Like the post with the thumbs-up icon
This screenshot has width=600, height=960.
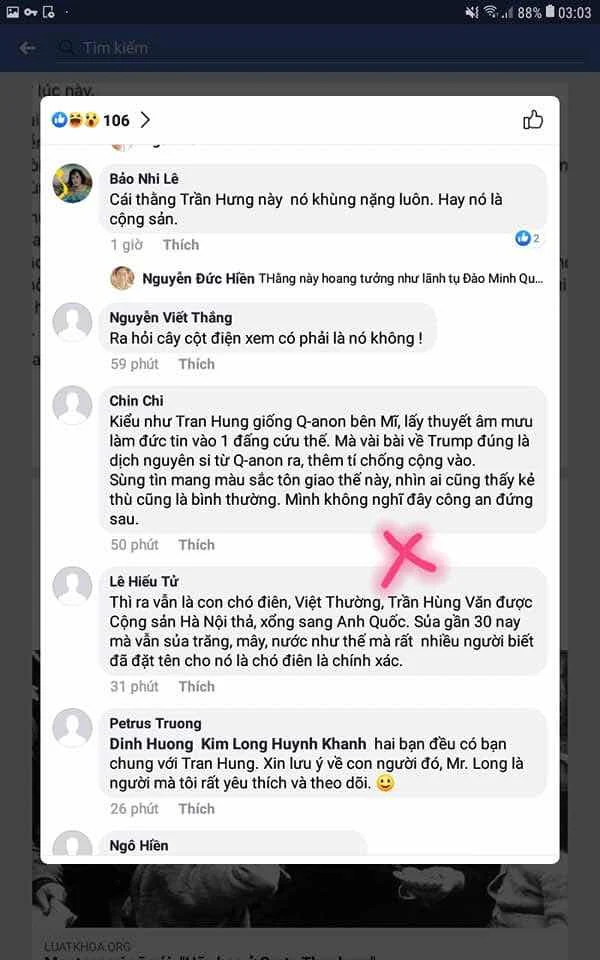[533, 120]
